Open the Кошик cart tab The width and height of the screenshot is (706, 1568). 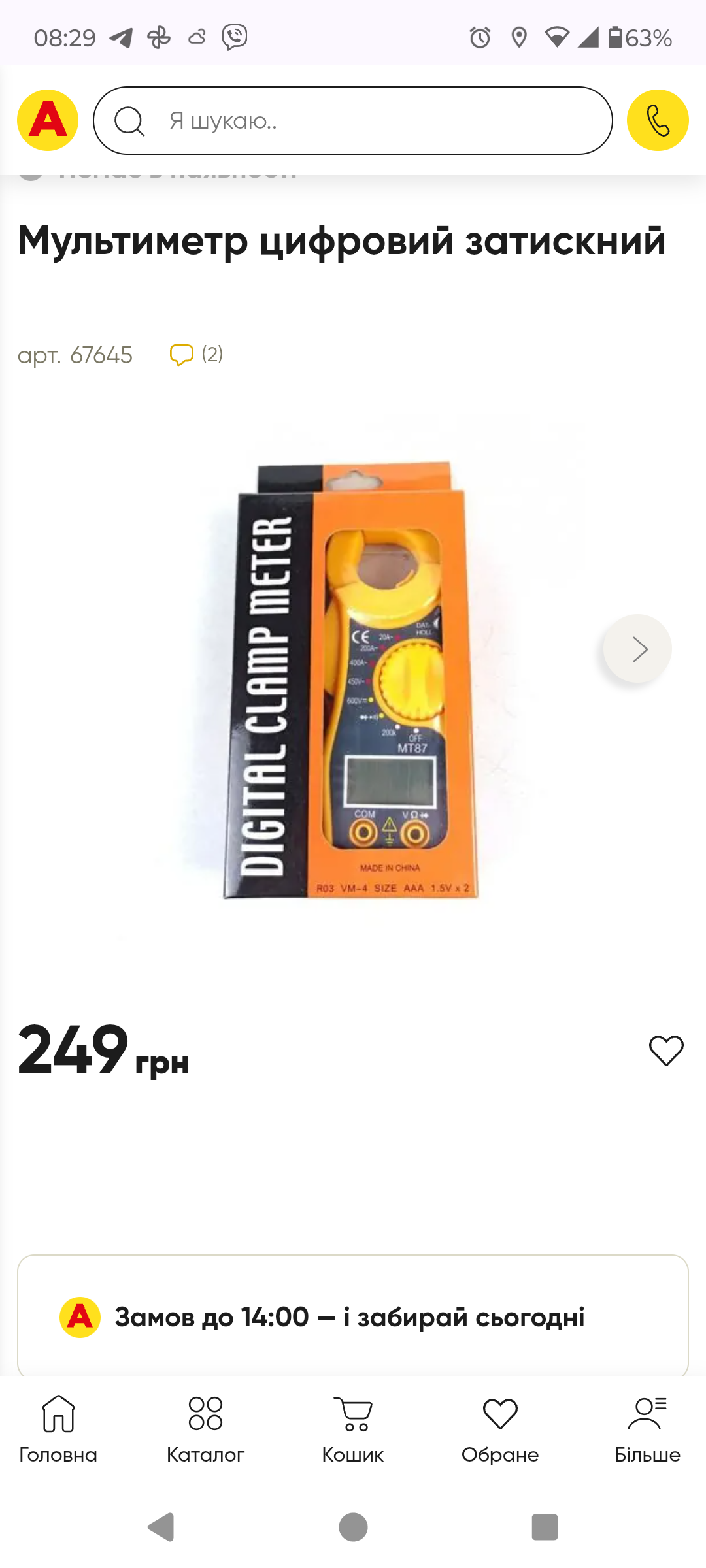tap(353, 1429)
